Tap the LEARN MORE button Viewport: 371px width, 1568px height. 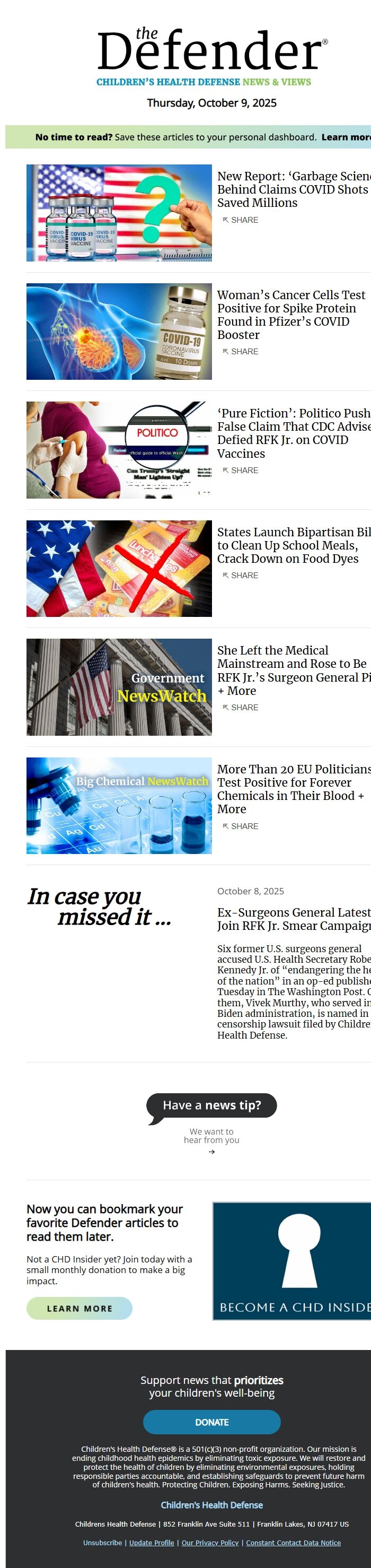tap(79, 1308)
